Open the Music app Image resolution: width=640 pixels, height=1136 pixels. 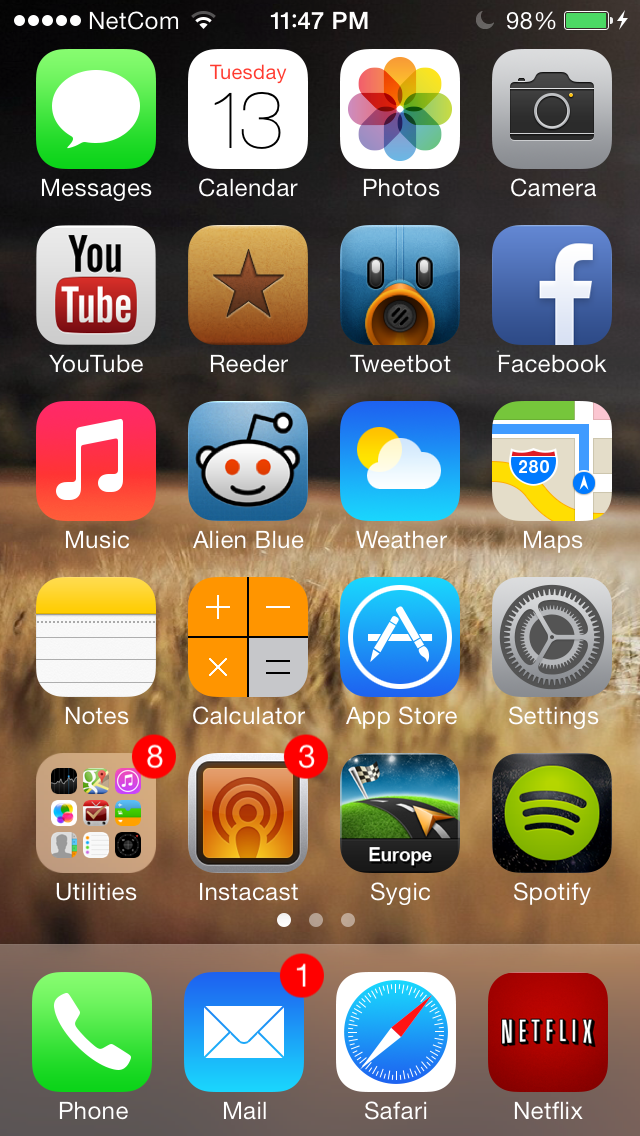pos(96,461)
